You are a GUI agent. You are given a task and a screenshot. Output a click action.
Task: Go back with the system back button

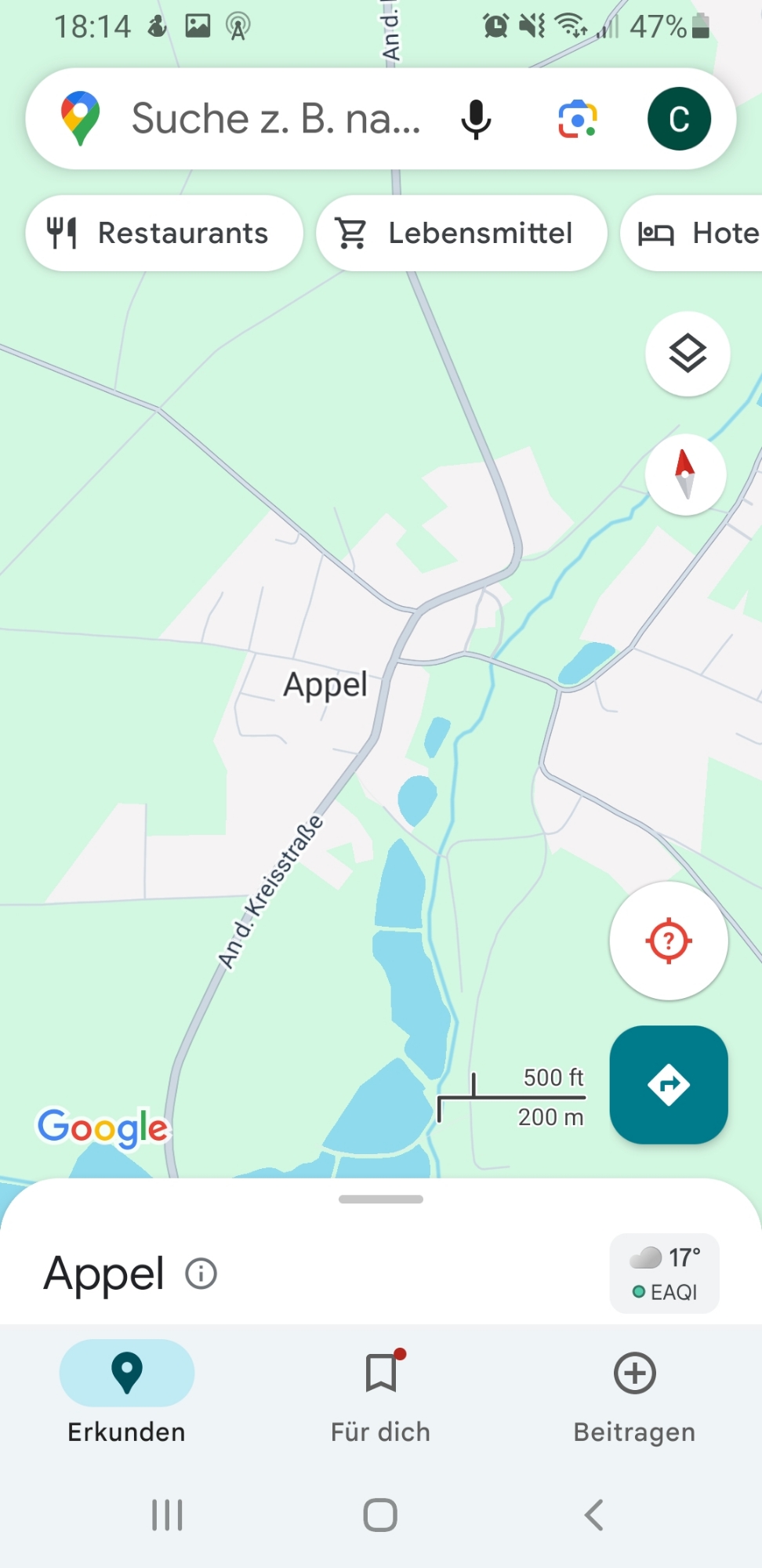[x=594, y=1515]
